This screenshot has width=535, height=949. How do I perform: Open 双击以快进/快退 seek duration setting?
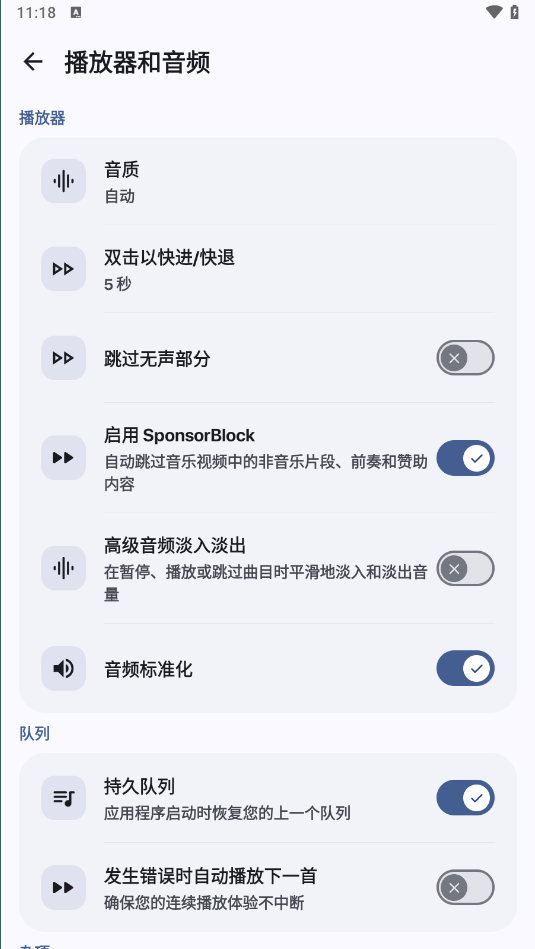coord(268,269)
